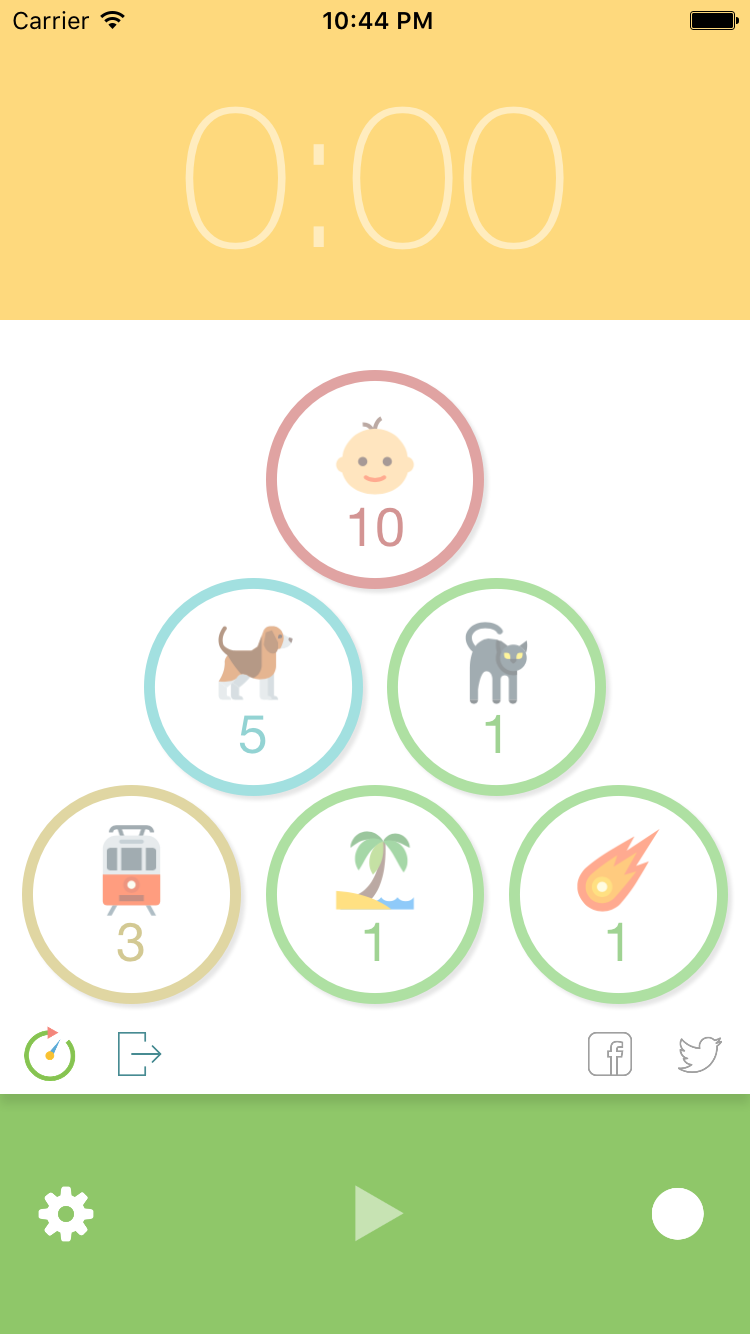
Task: Tap the white record circle
Action: coord(678,1214)
